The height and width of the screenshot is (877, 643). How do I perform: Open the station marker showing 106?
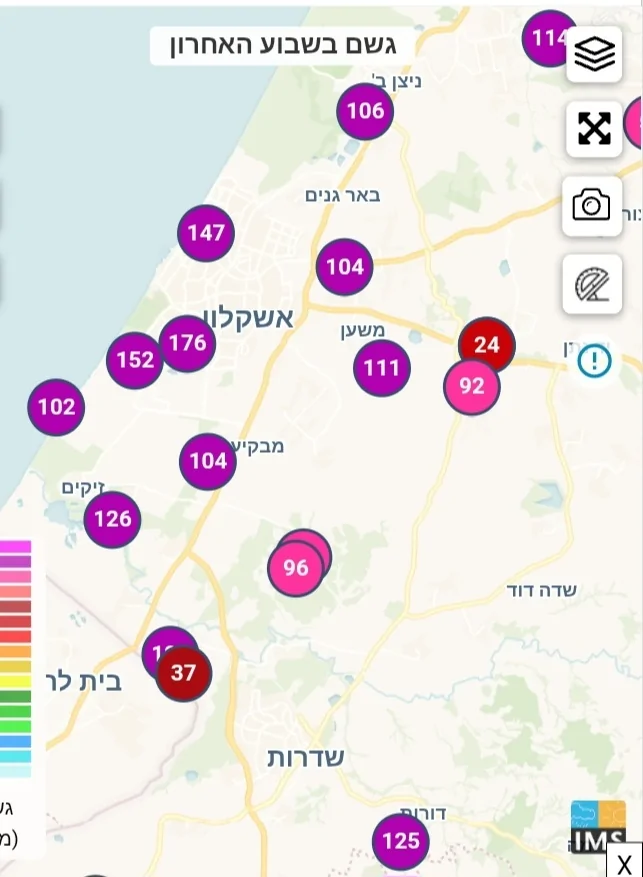[x=365, y=111]
